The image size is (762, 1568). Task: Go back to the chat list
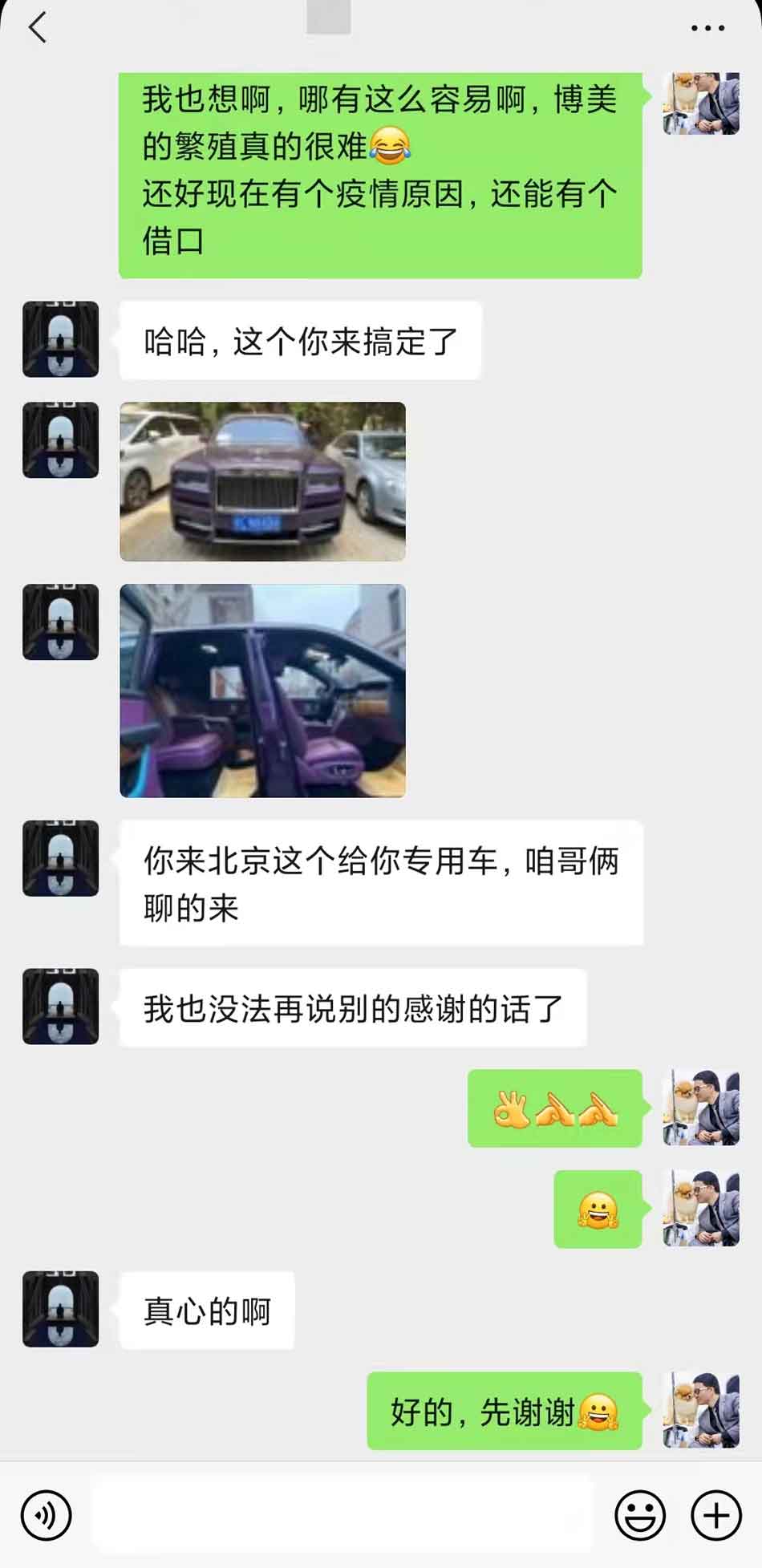pyautogui.click(x=37, y=28)
